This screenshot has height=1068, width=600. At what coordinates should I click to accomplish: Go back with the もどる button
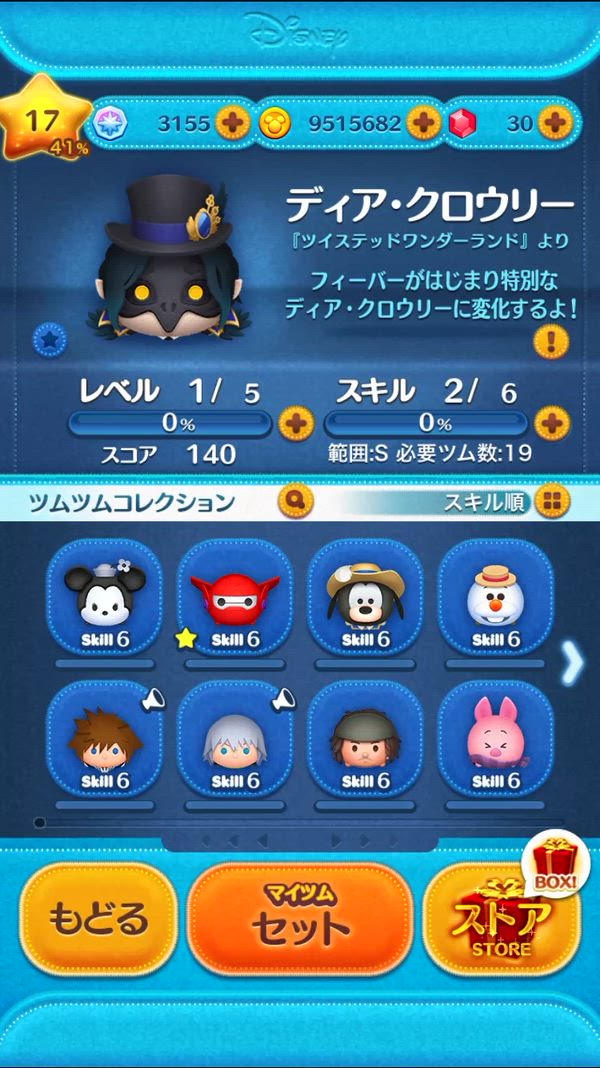[98, 919]
